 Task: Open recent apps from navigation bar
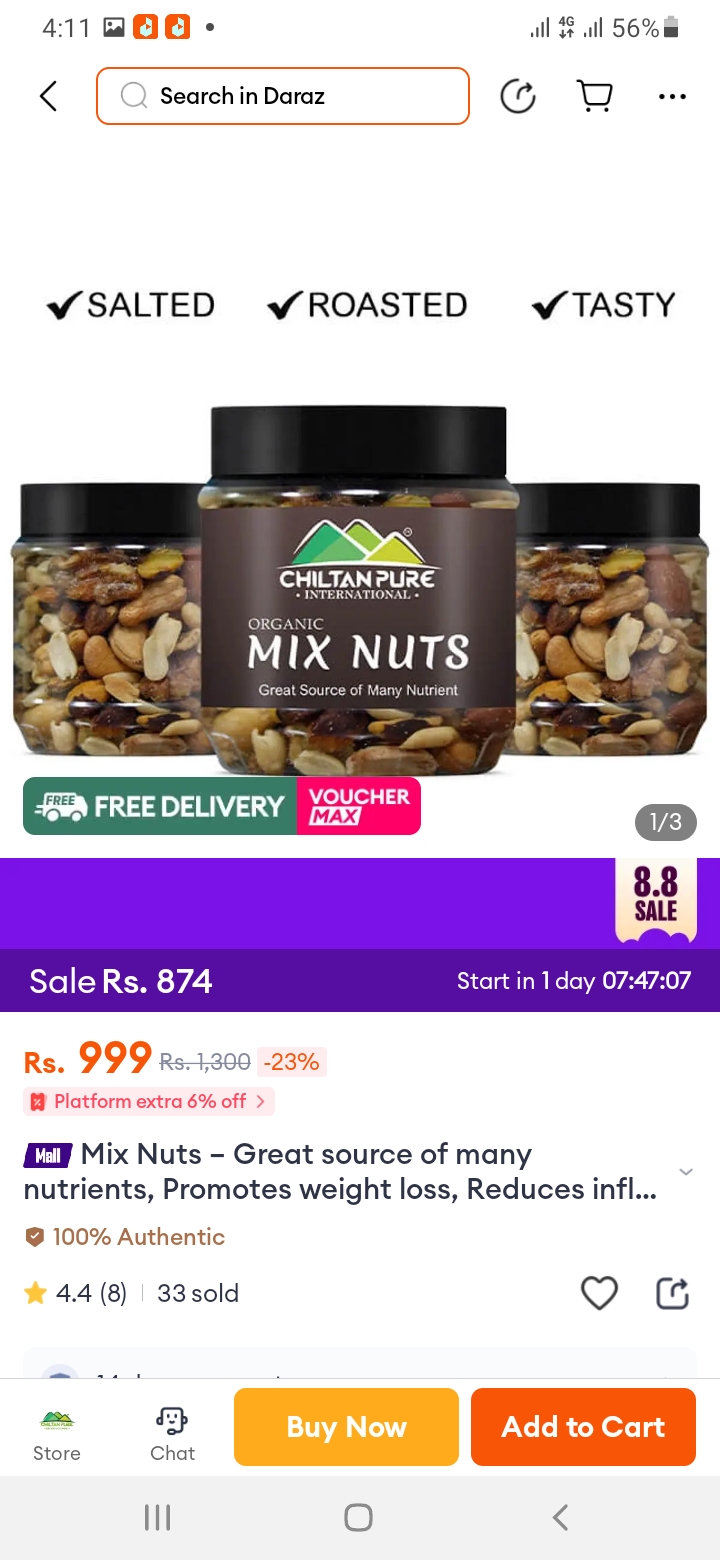click(x=158, y=1517)
